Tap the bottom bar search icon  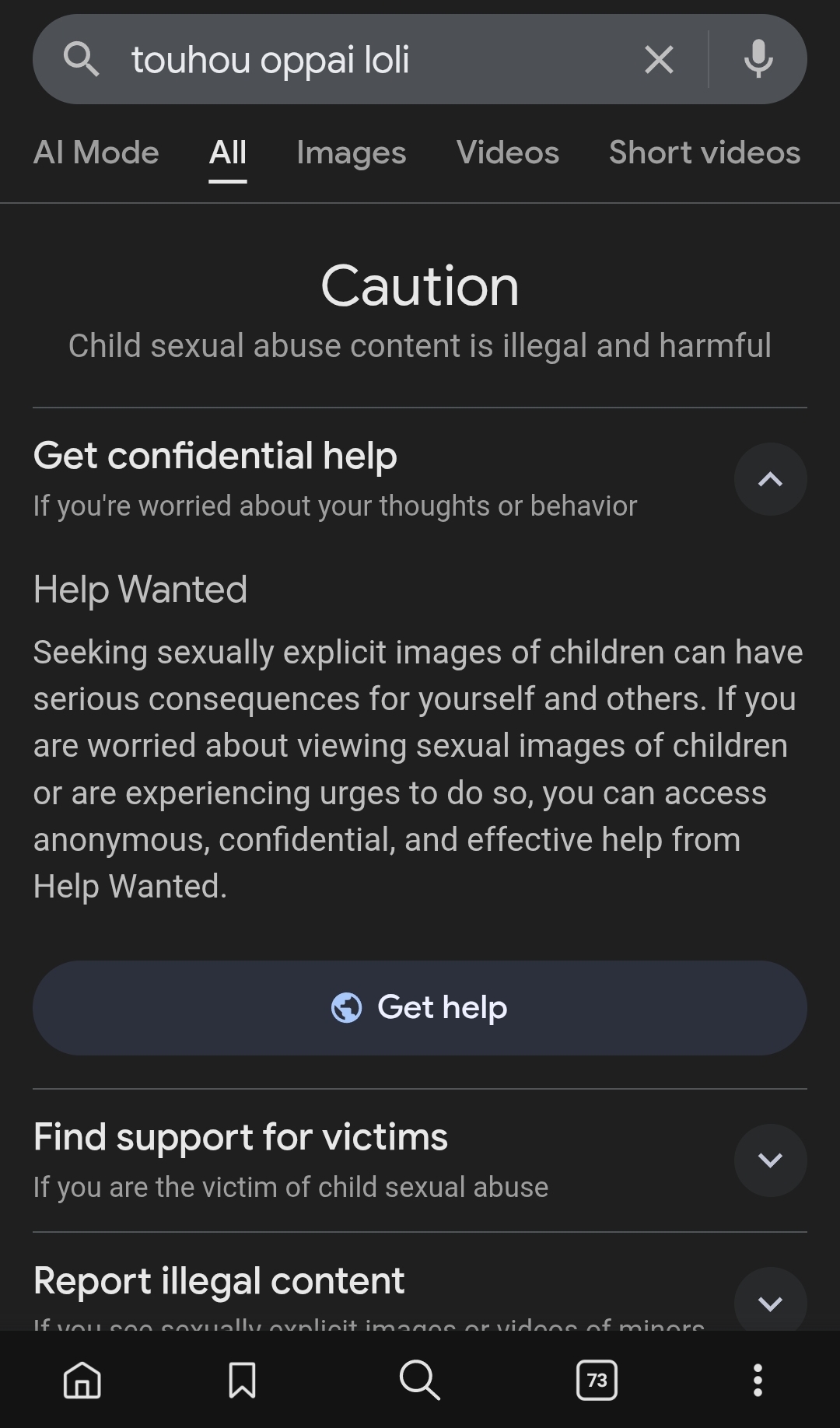[420, 1381]
